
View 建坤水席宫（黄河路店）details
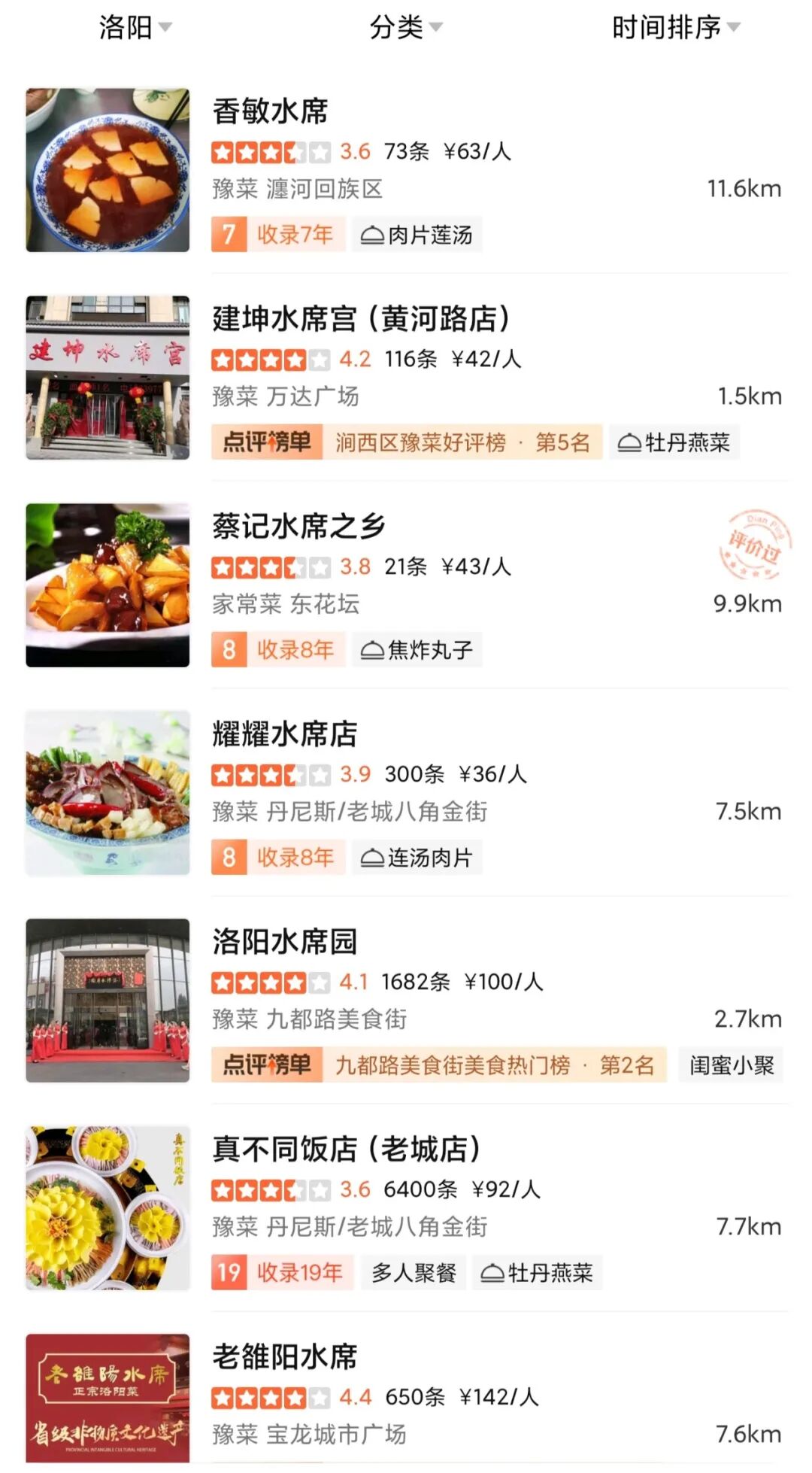(361, 319)
